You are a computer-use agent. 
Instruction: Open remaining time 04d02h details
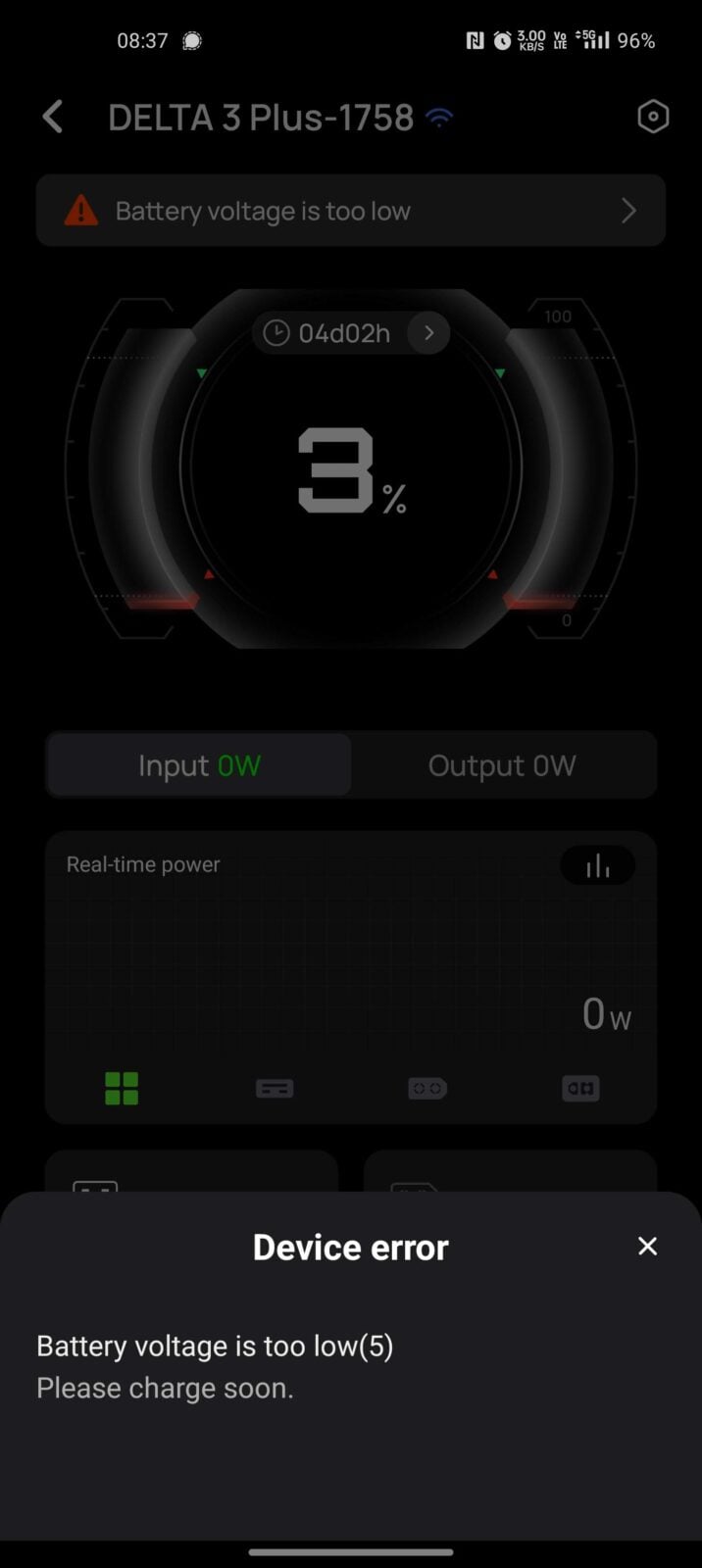(x=351, y=333)
